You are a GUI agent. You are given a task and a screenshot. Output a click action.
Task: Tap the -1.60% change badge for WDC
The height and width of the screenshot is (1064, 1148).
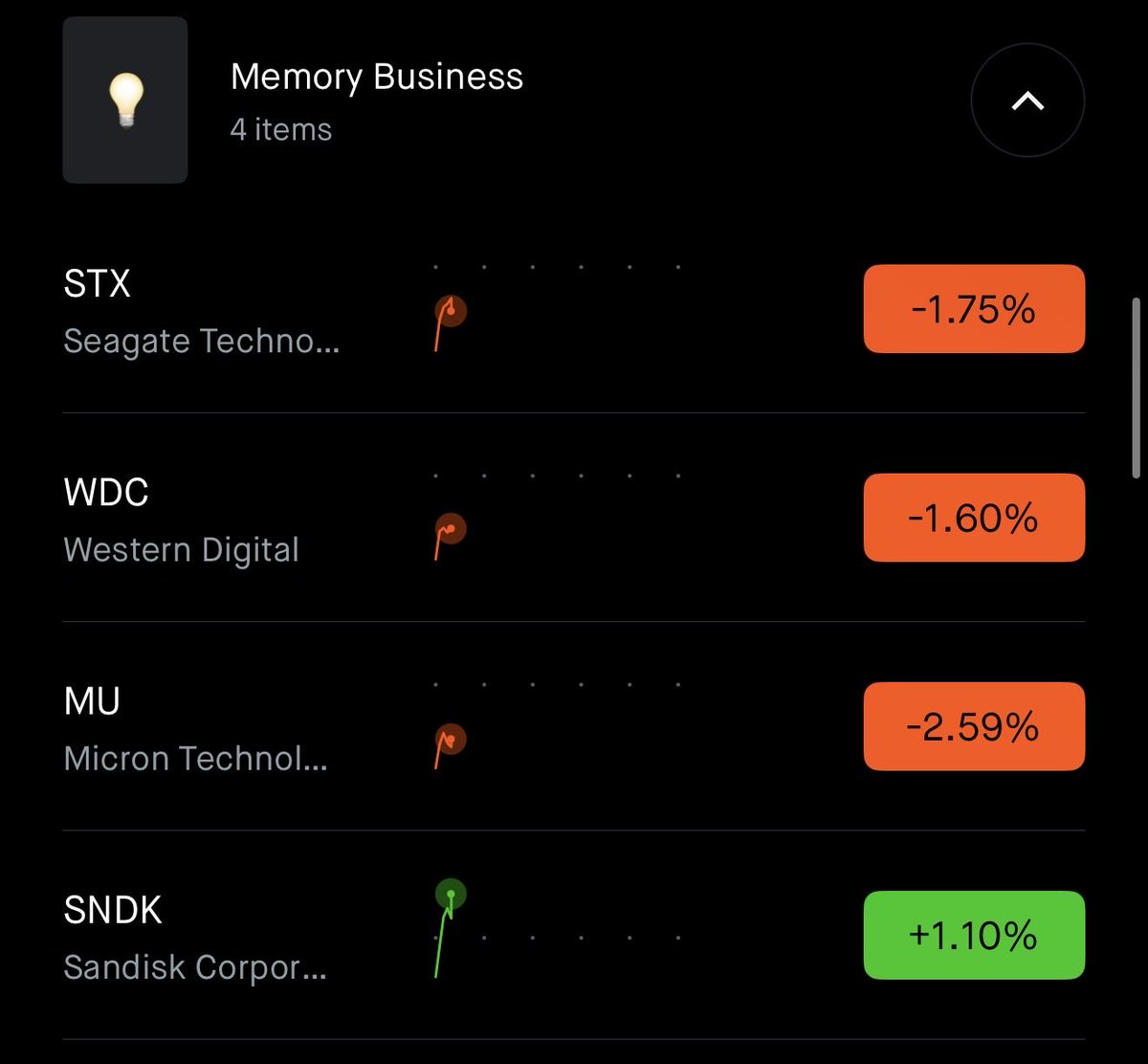[974, 518]
